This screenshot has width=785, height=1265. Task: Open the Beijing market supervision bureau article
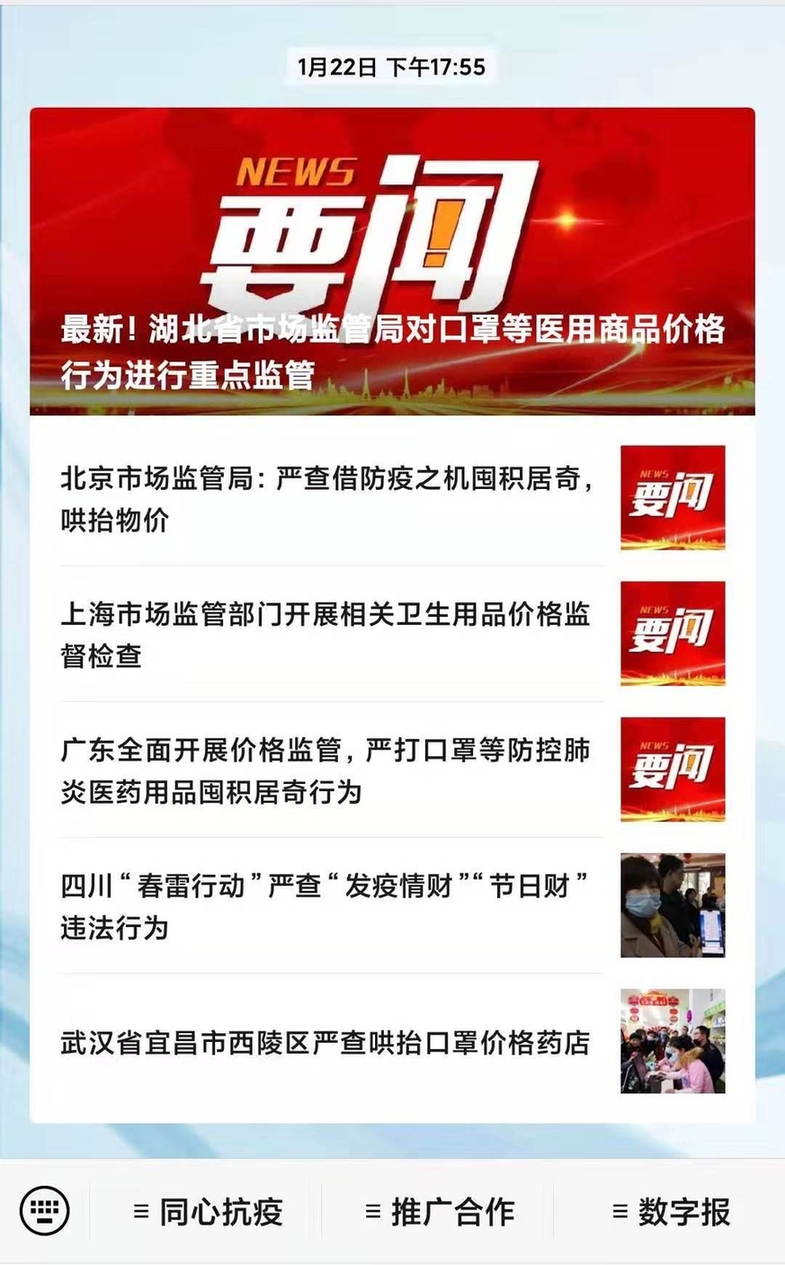330,499
